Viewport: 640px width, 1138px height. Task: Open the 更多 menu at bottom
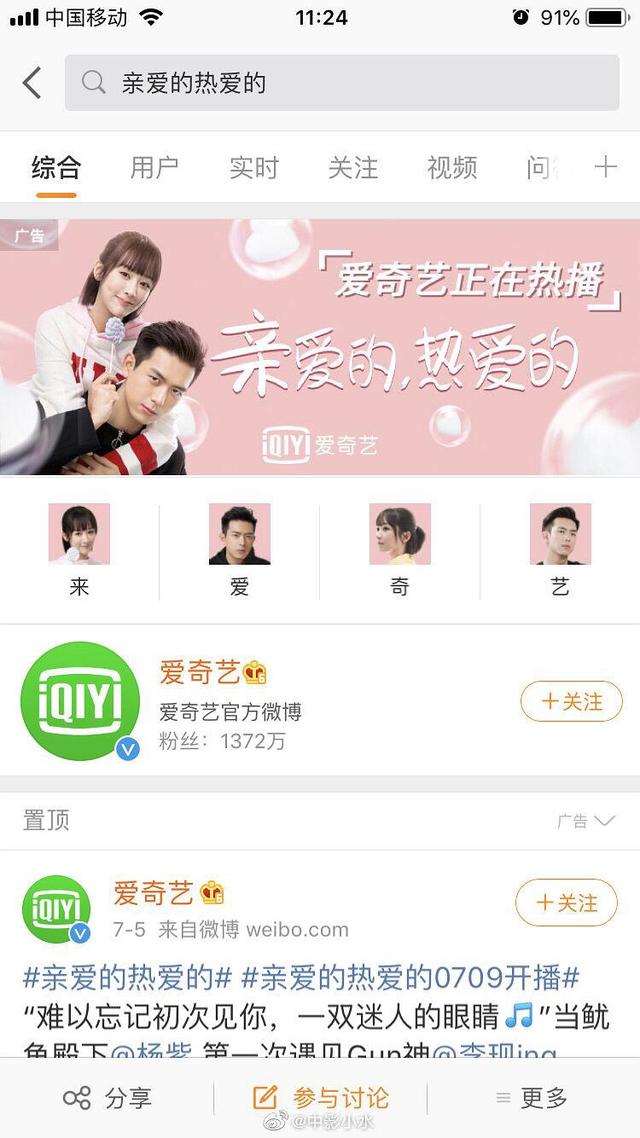532,1098
